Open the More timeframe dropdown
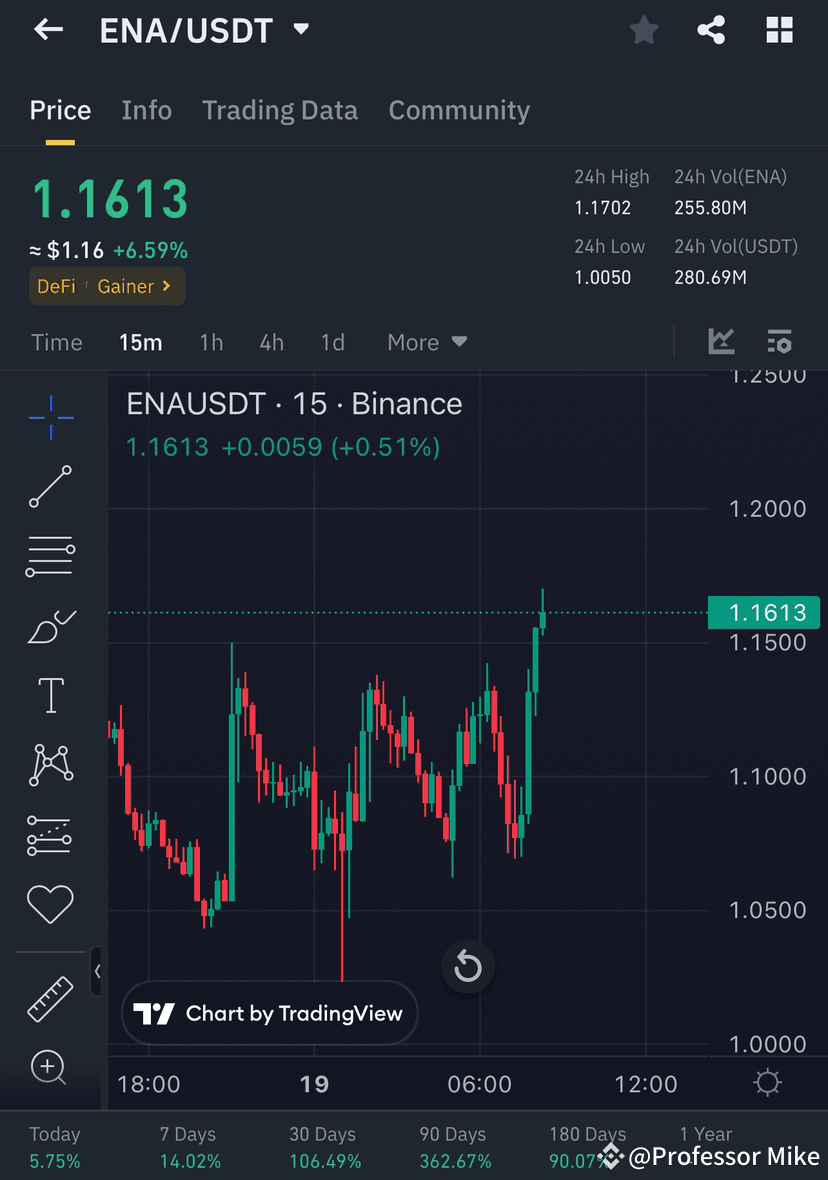The width and height of the screenshot is (828, 1180). (x=426, y=342)
